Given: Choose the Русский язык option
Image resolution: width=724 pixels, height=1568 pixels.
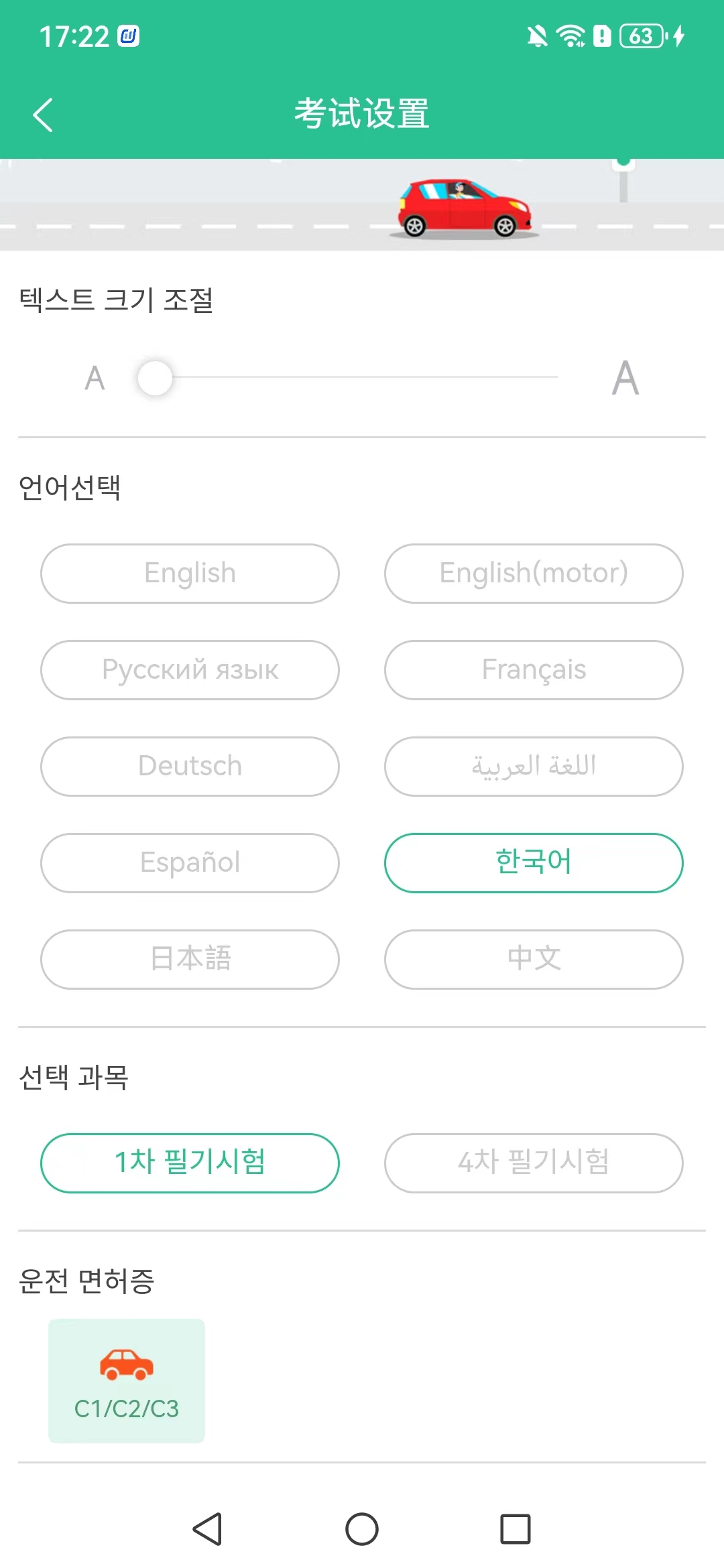Looking at the screenshot, I should [x=190, y=670].
